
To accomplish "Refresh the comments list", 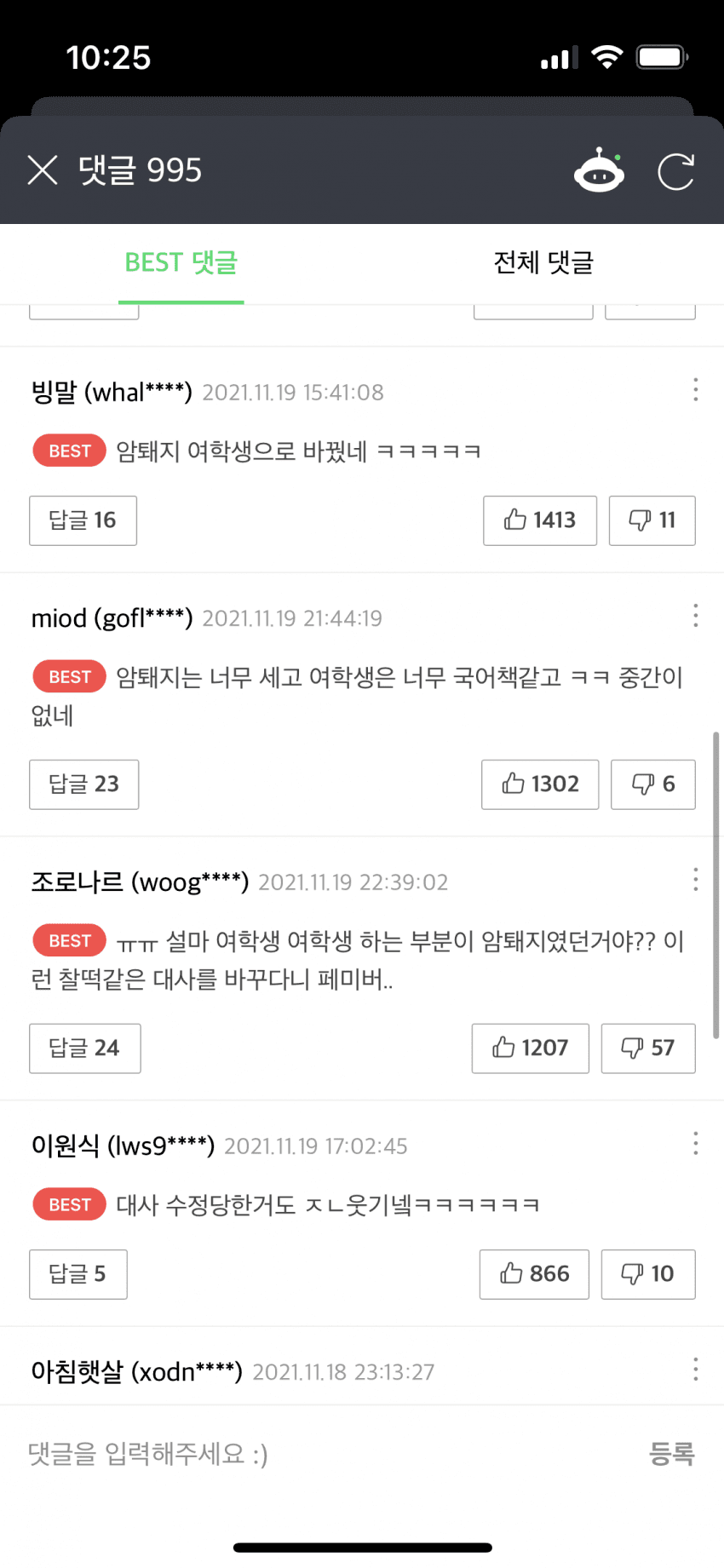I will (675, 171).
